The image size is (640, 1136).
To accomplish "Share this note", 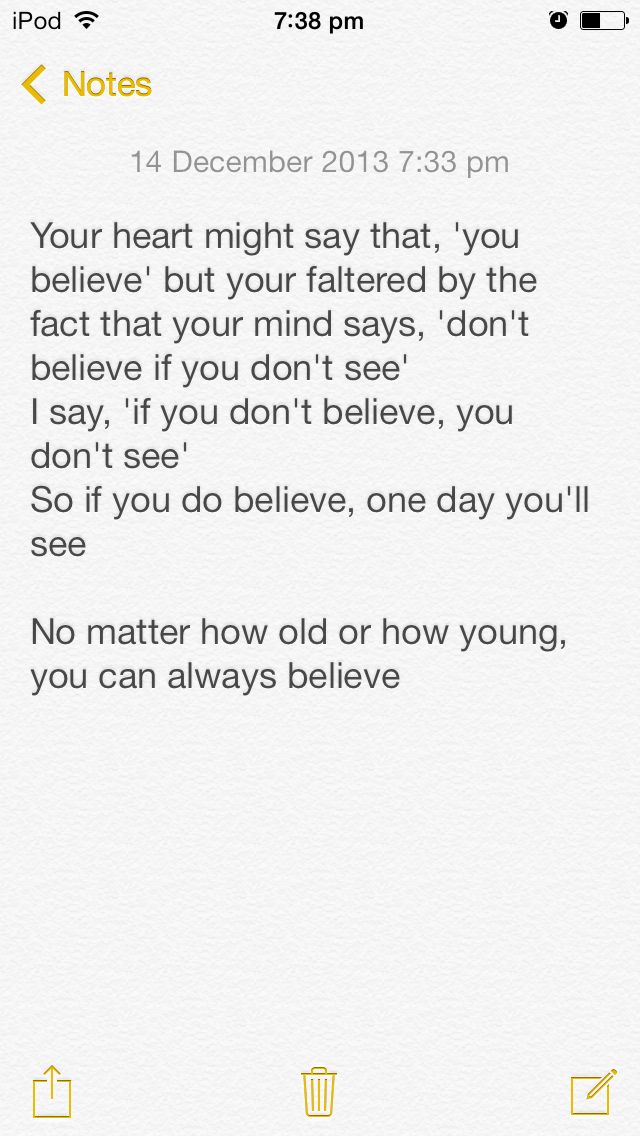I will click(52, 1091).
